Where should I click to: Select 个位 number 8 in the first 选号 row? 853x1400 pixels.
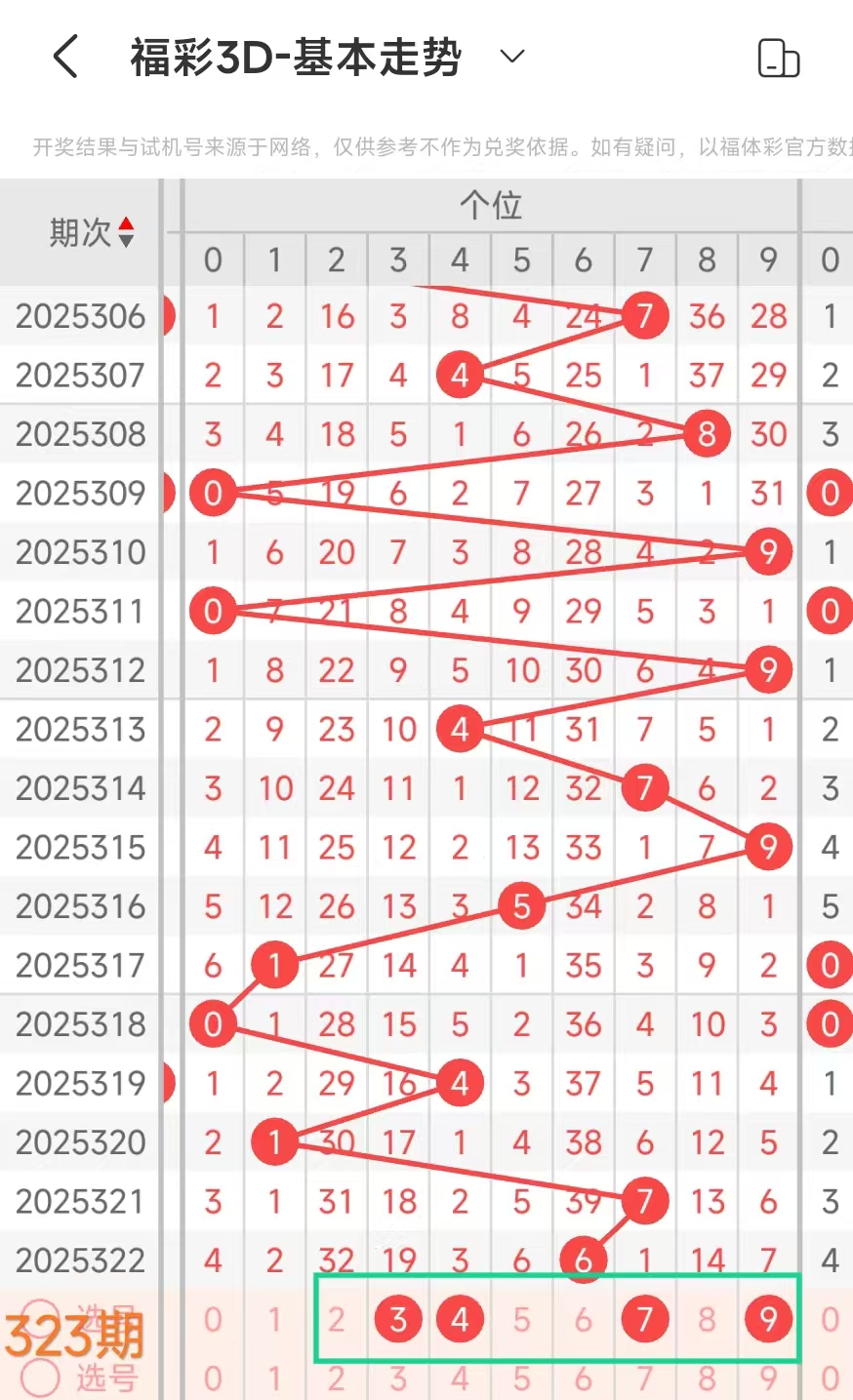click(707, 1319)
